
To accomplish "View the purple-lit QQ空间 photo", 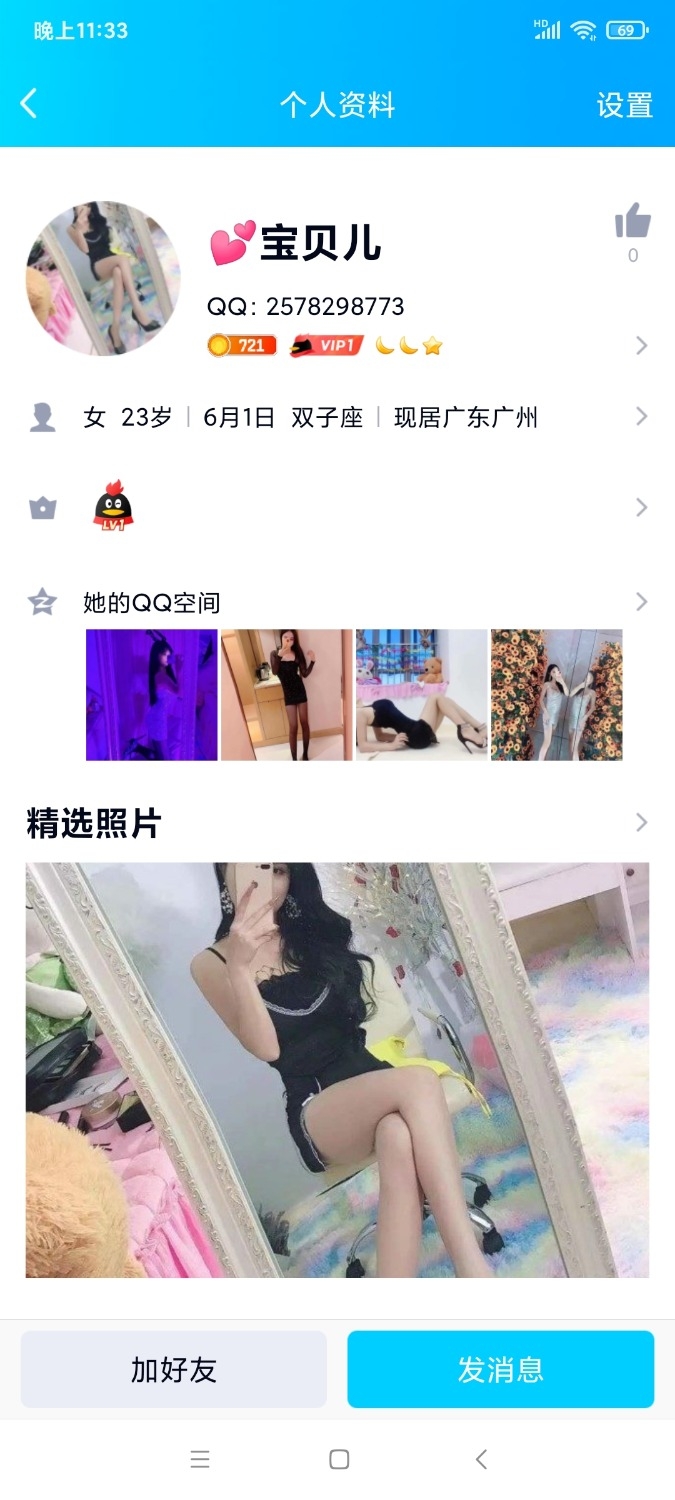I will [151, 694].
